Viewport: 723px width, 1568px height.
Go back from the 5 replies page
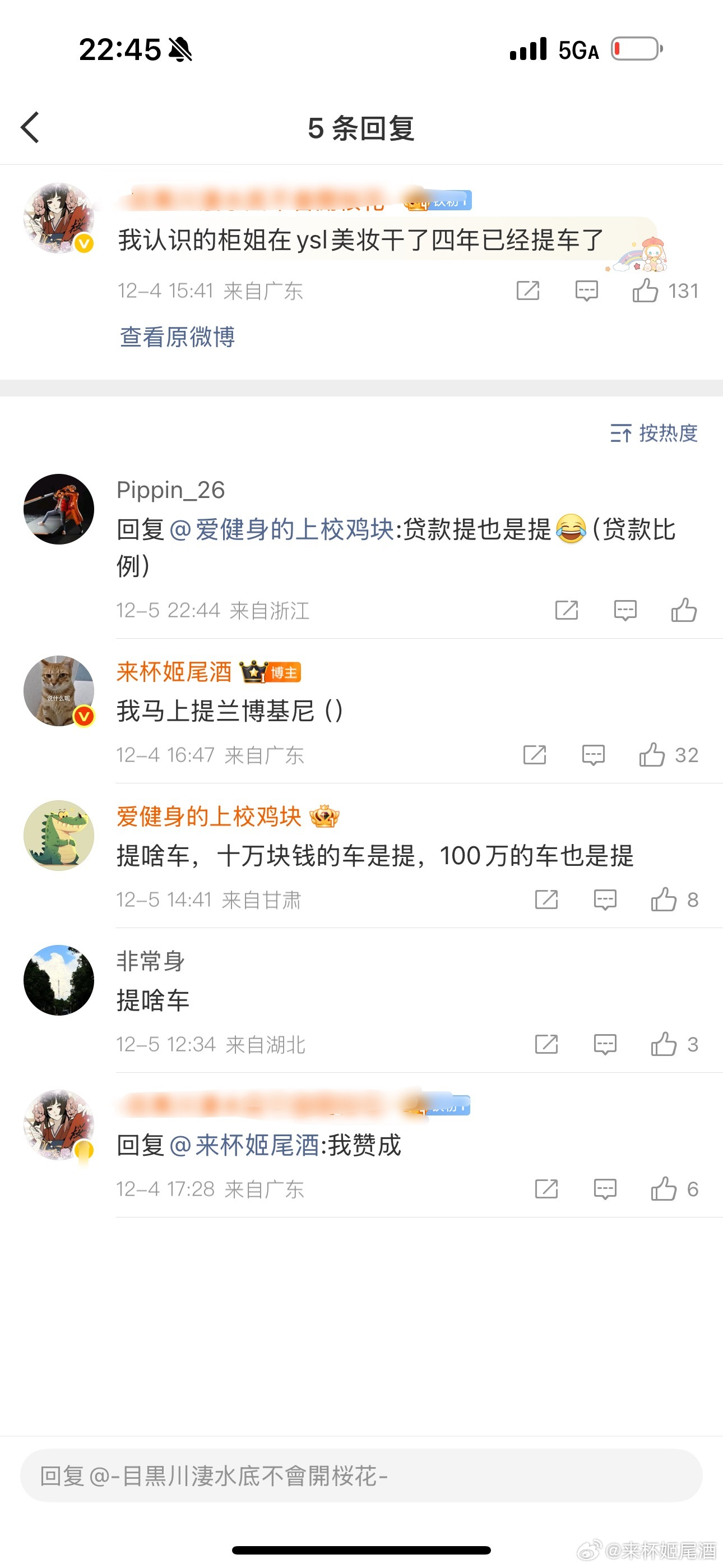30,127
